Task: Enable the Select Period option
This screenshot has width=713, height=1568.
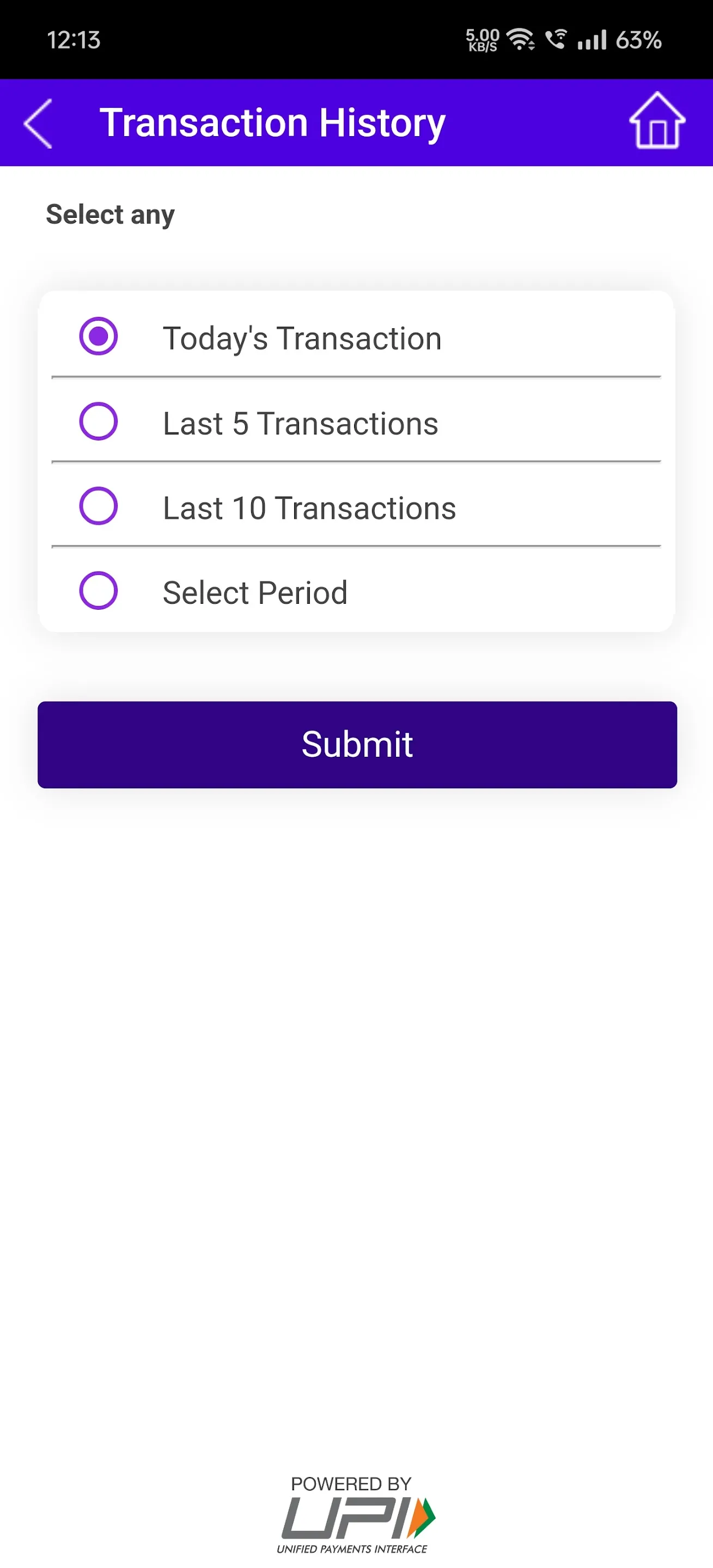Action: click(x=99, y=589)
